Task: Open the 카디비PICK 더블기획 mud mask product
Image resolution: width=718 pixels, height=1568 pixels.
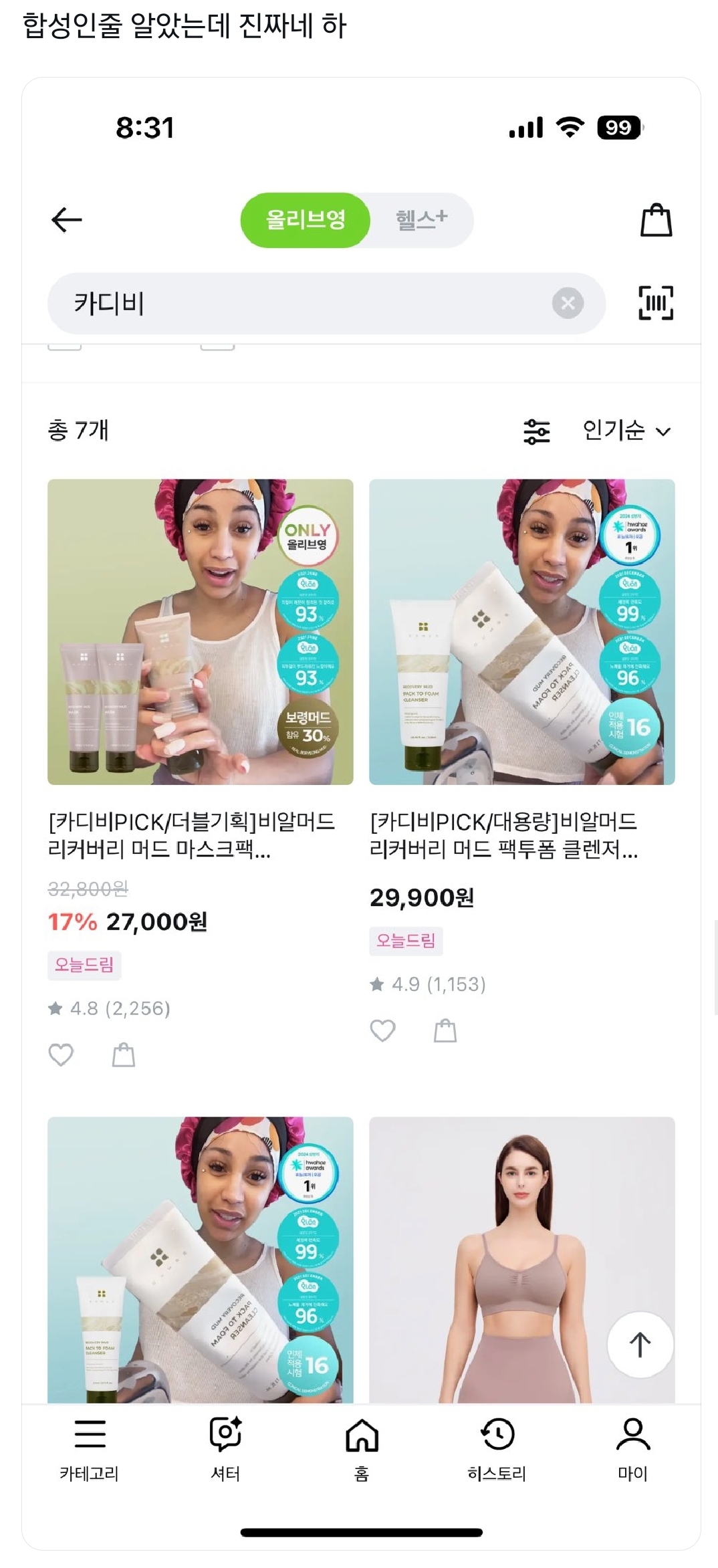Action: [x=200, y=631]
